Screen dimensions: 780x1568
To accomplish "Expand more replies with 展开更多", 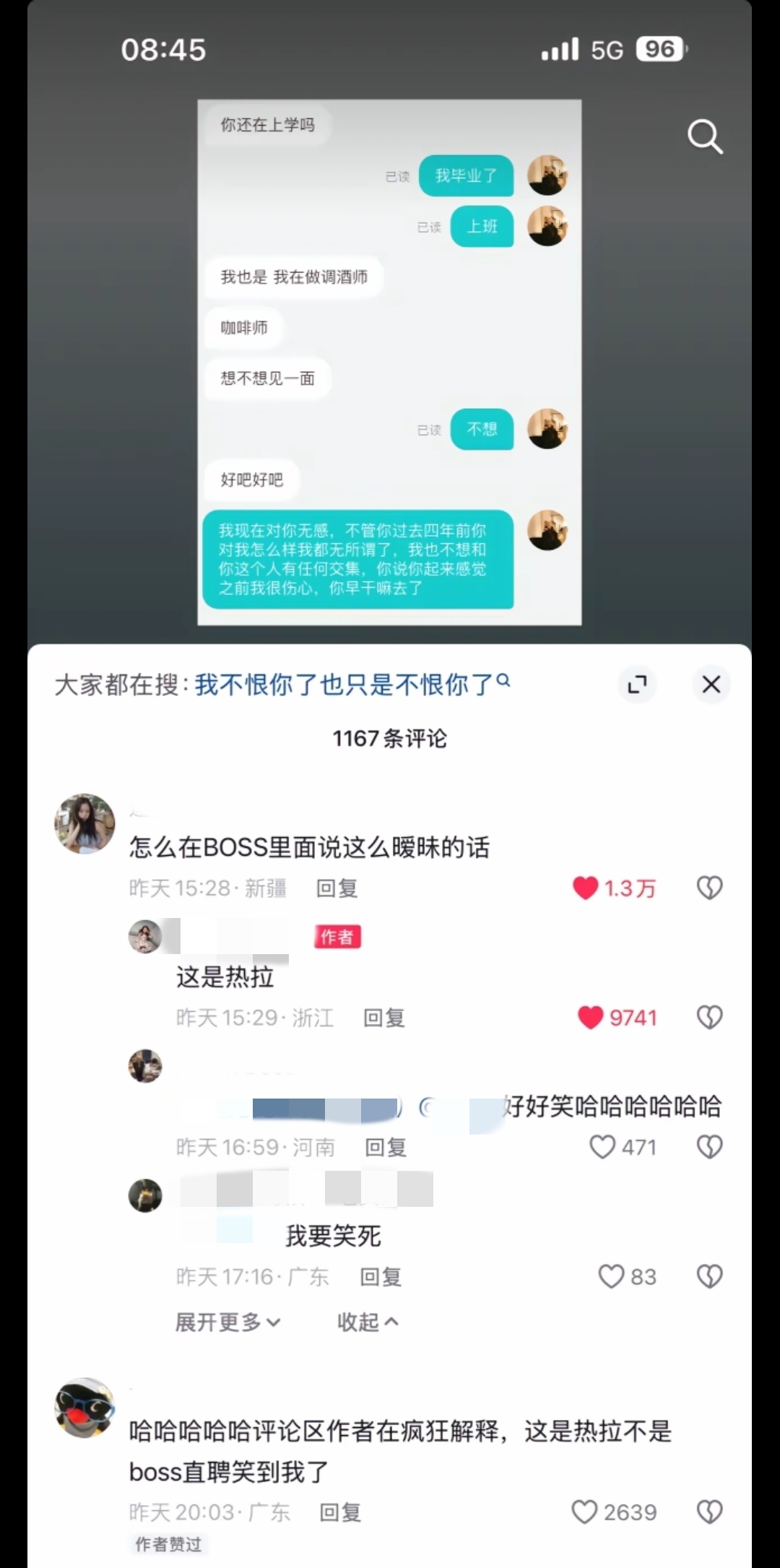I will tap(227, 1322).
